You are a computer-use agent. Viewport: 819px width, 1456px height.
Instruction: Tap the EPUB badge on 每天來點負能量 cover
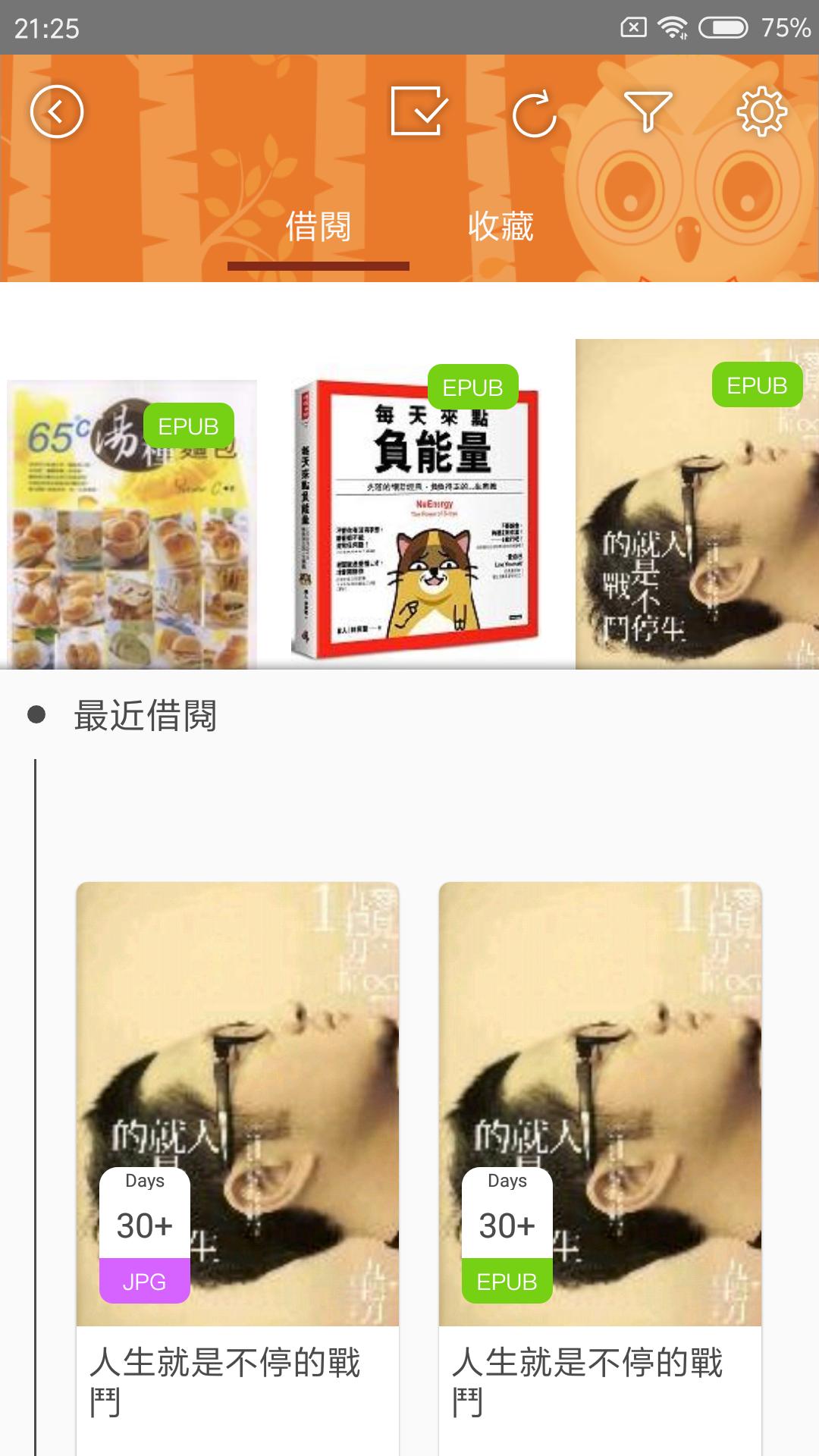(473, 388)
